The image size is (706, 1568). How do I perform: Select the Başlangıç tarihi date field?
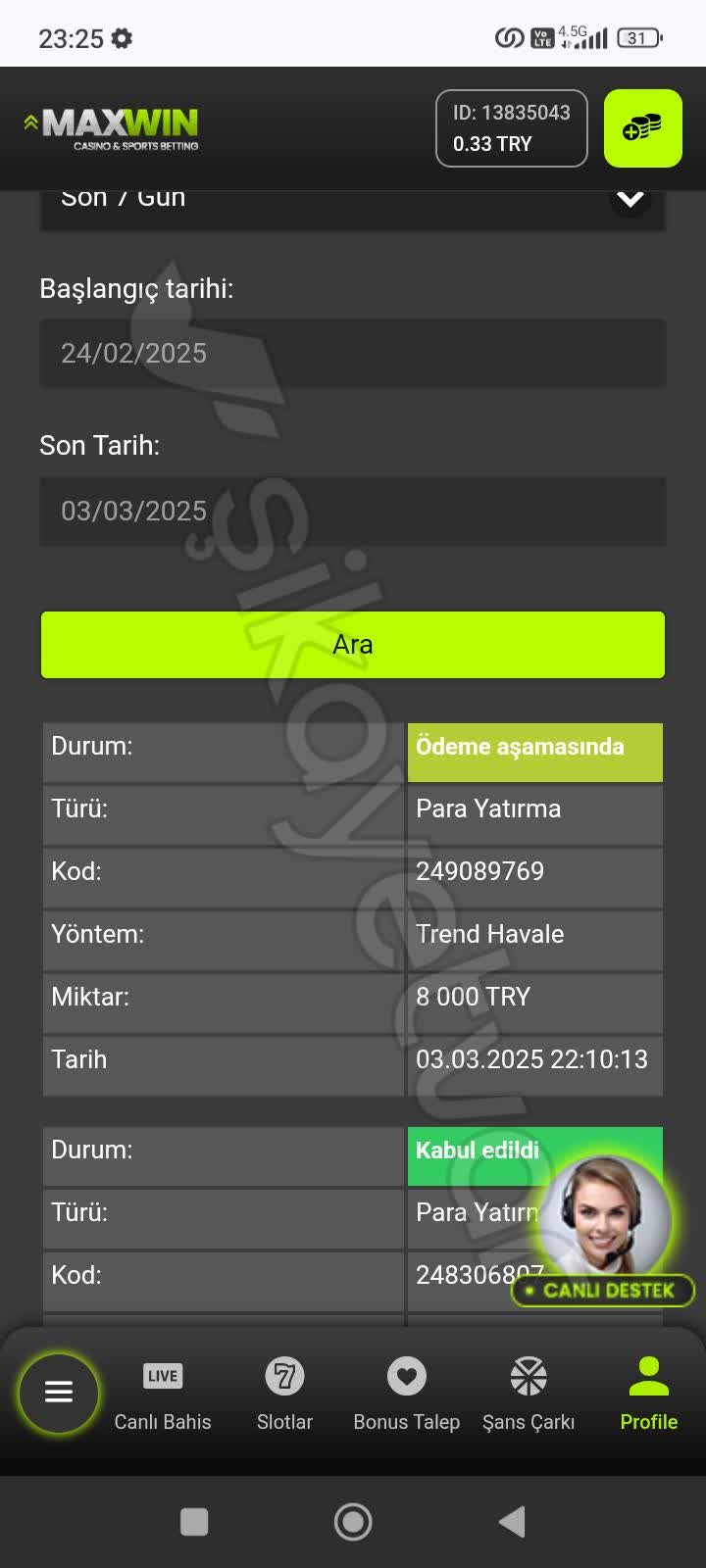click(x=352, y=354)
